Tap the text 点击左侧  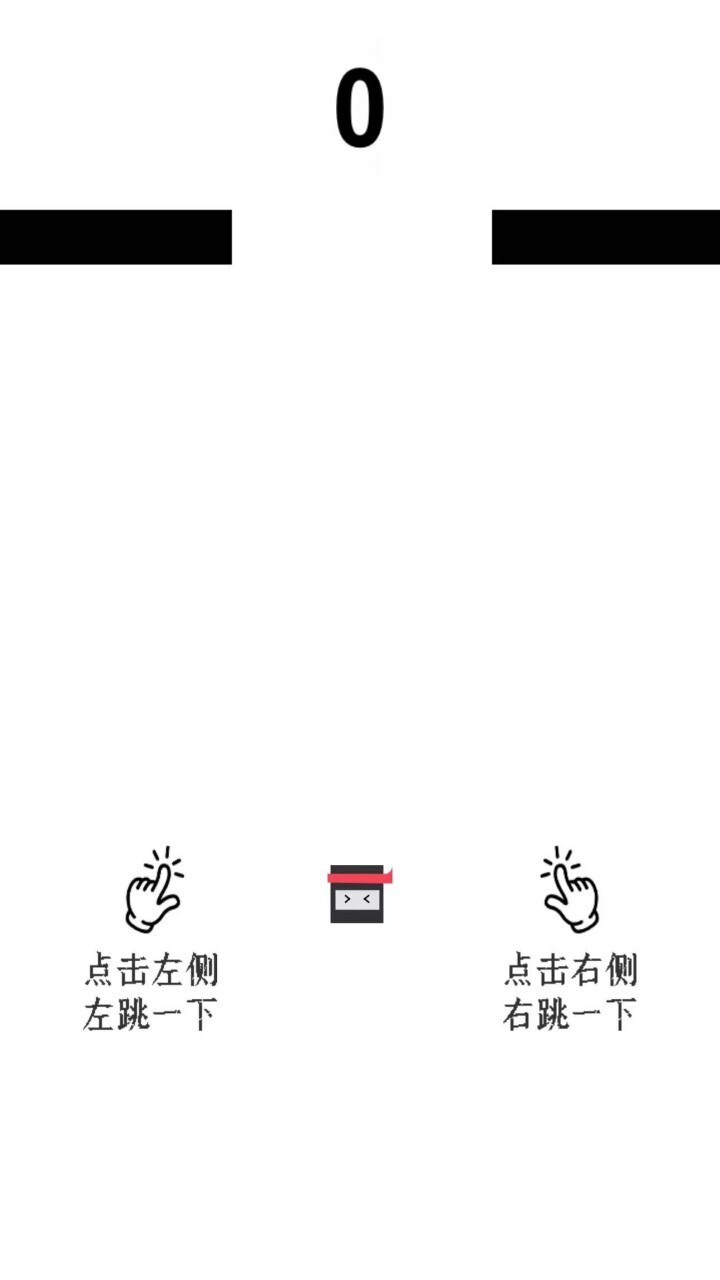click(x=150, y=968)
